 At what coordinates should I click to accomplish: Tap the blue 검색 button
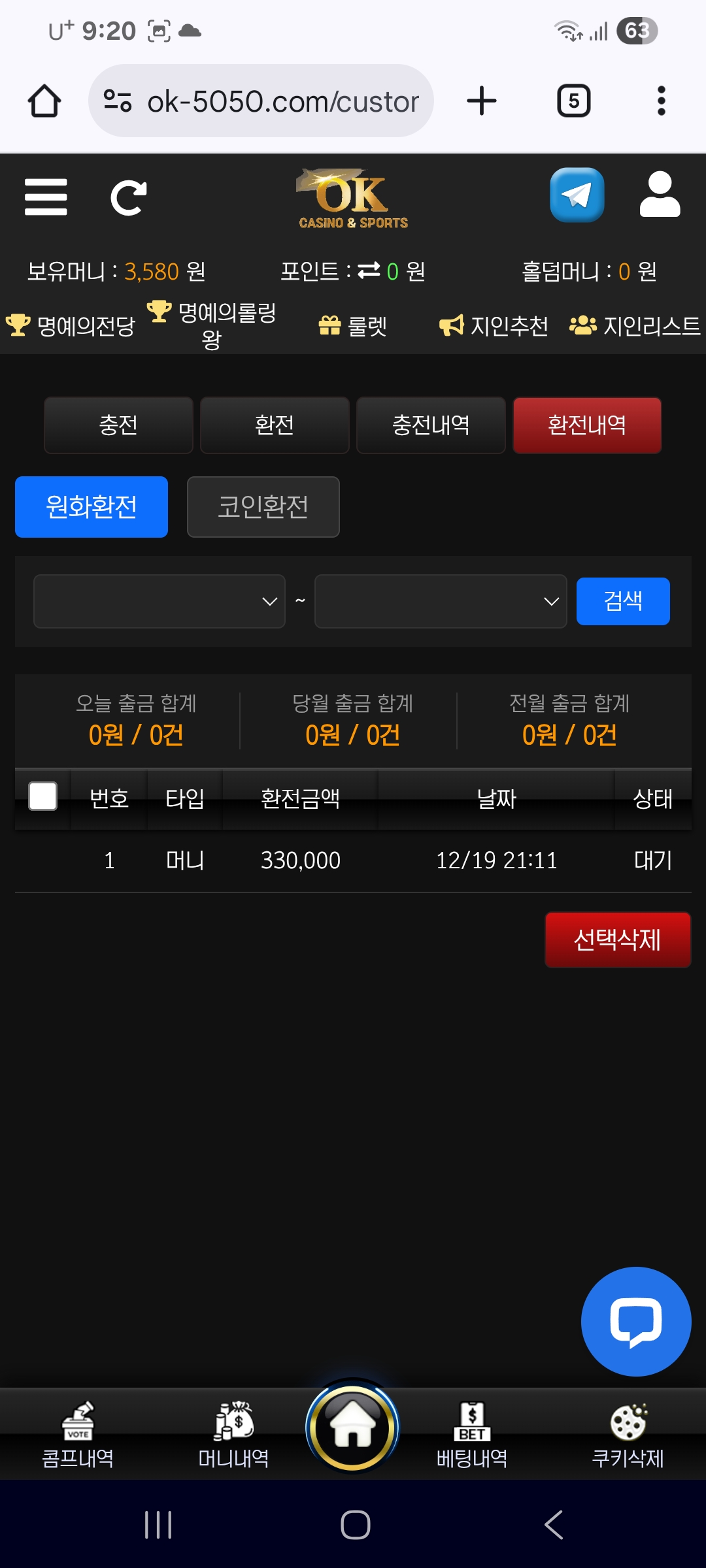[x=622, y=601]
